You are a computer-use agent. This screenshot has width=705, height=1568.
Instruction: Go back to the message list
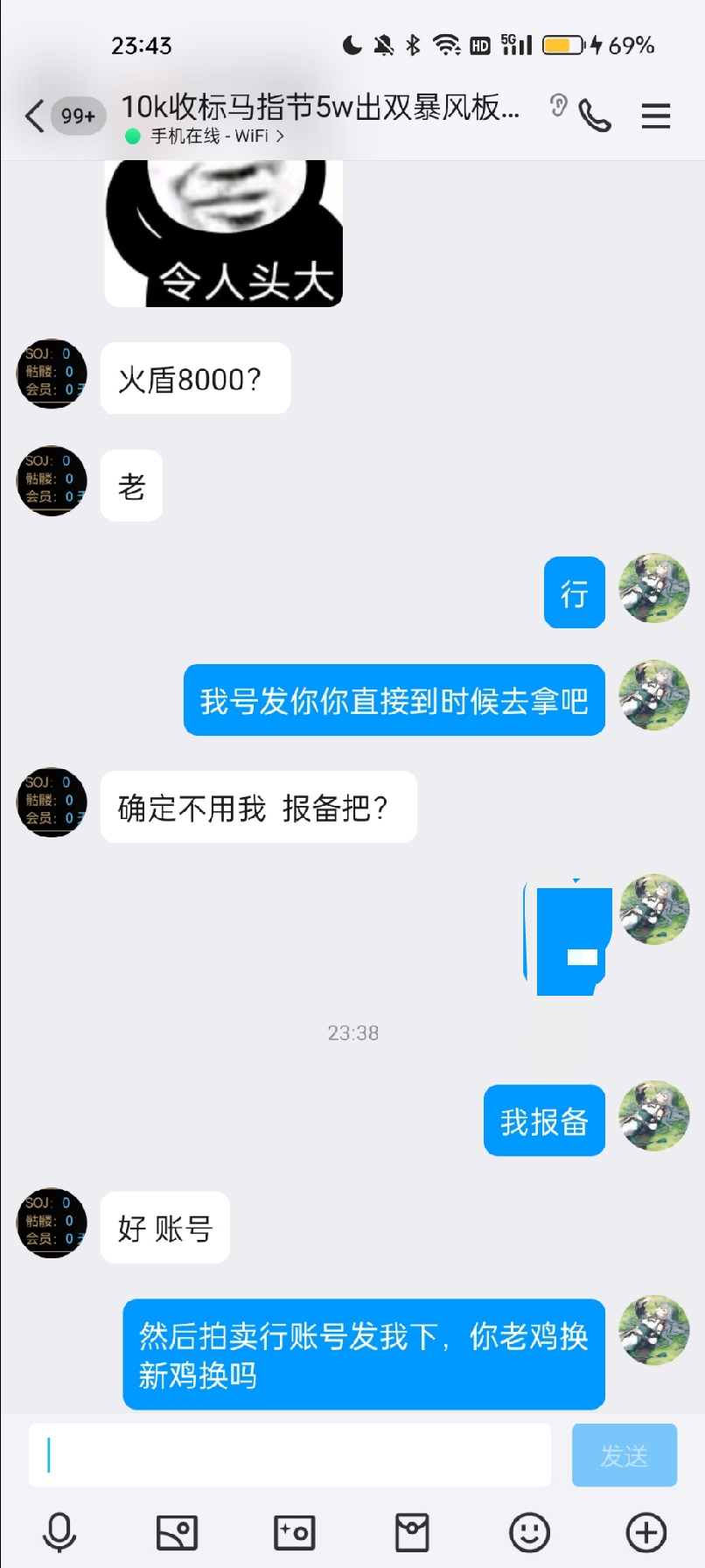click(x=35, y=116)
